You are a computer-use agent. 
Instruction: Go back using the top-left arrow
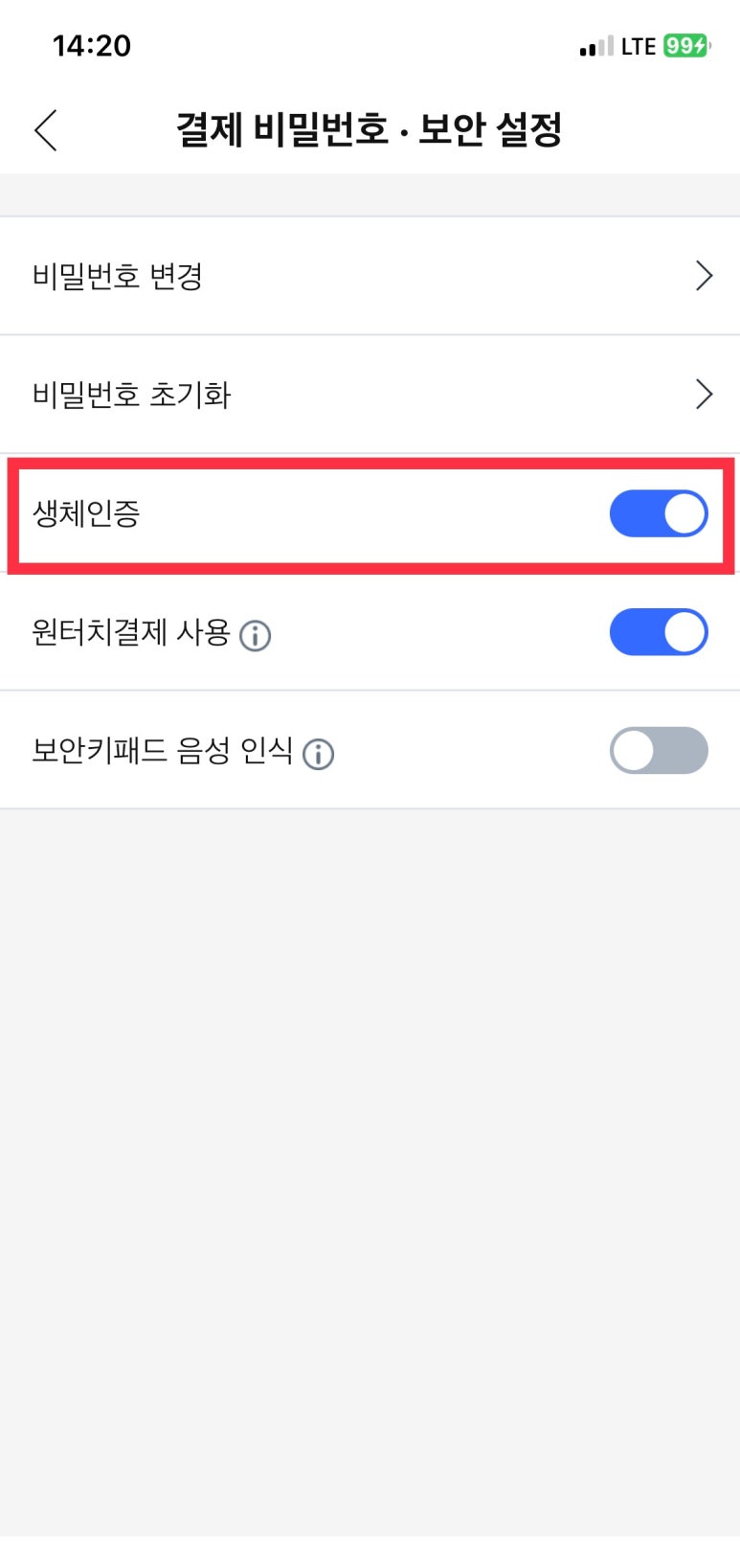[46, 130]
